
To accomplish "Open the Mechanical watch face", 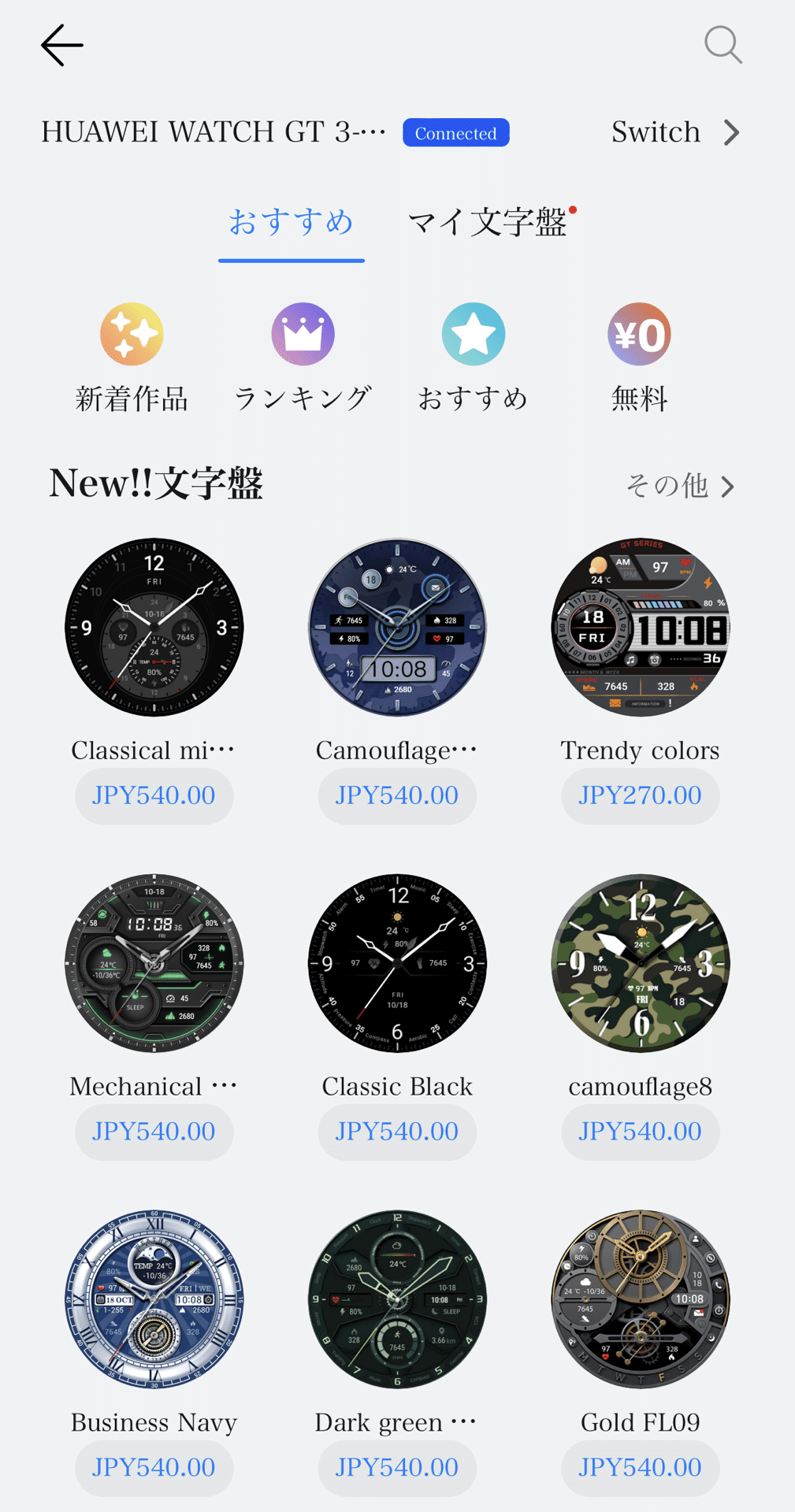I will point(154,963).
